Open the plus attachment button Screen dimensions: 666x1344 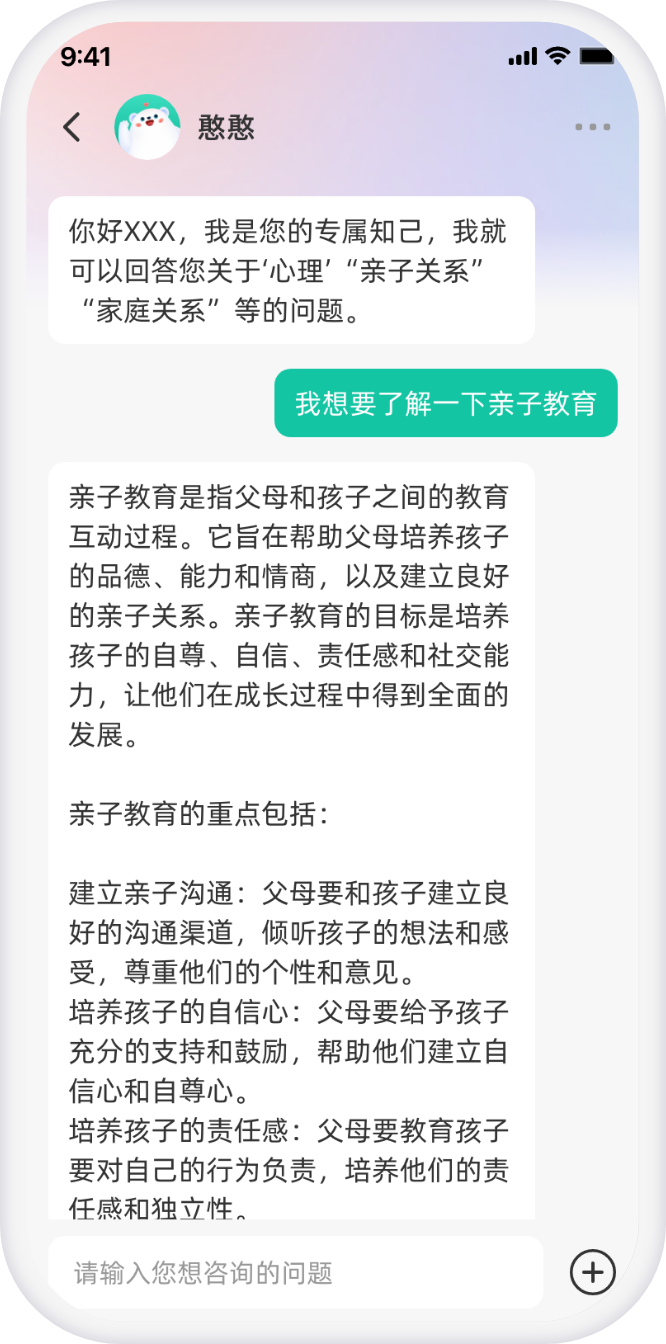point(592,1272)
